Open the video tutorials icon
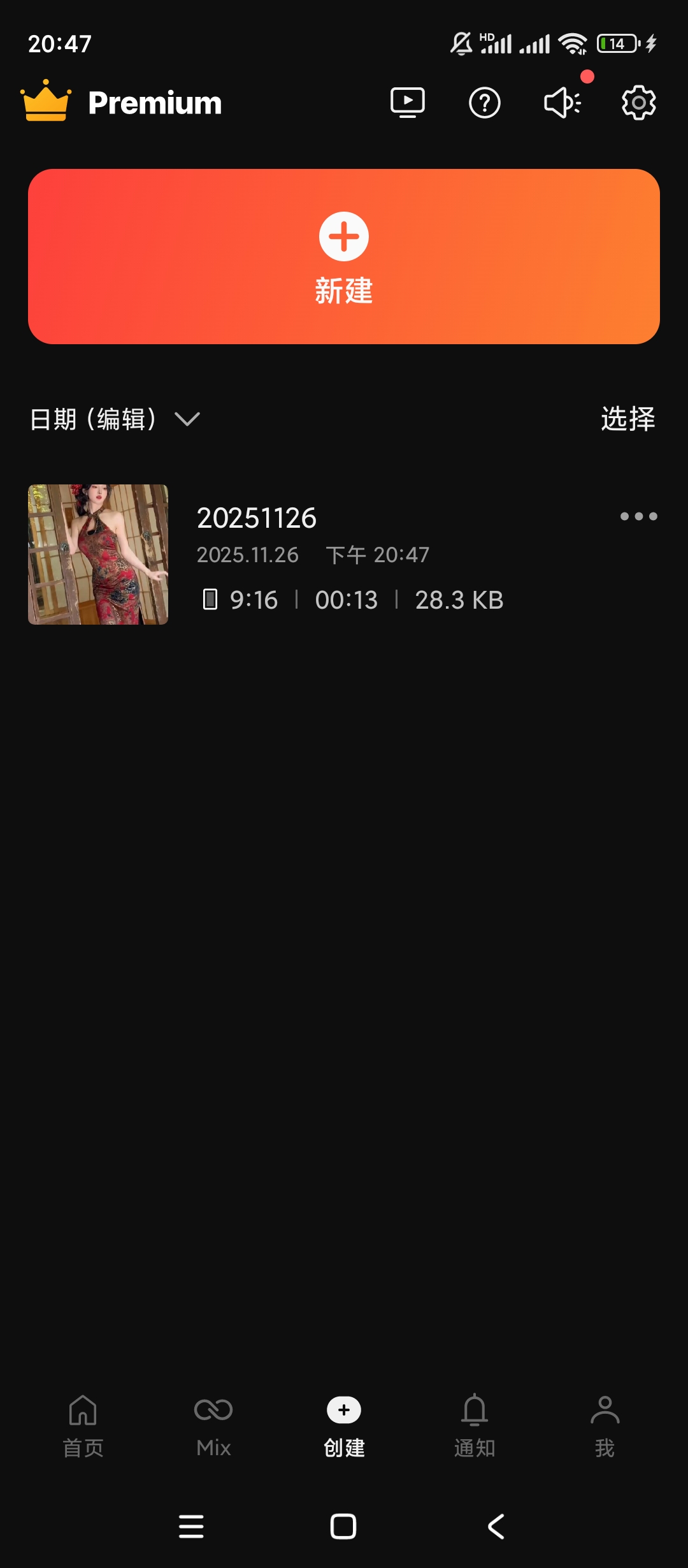This screenshot has width=688, height=1568. click(x=408, y=102)
